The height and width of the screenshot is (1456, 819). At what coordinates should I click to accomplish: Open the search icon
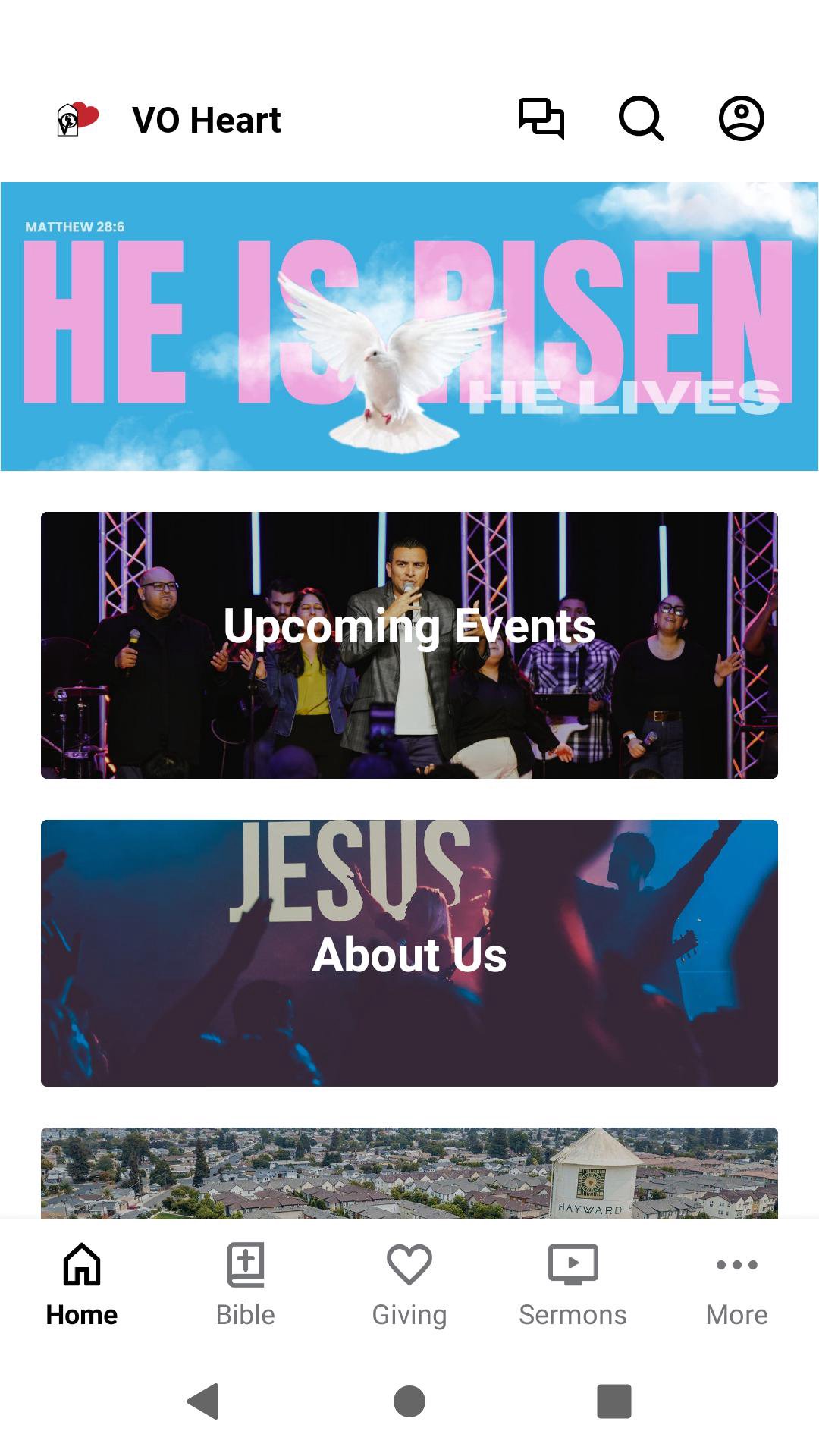point(642,119)
